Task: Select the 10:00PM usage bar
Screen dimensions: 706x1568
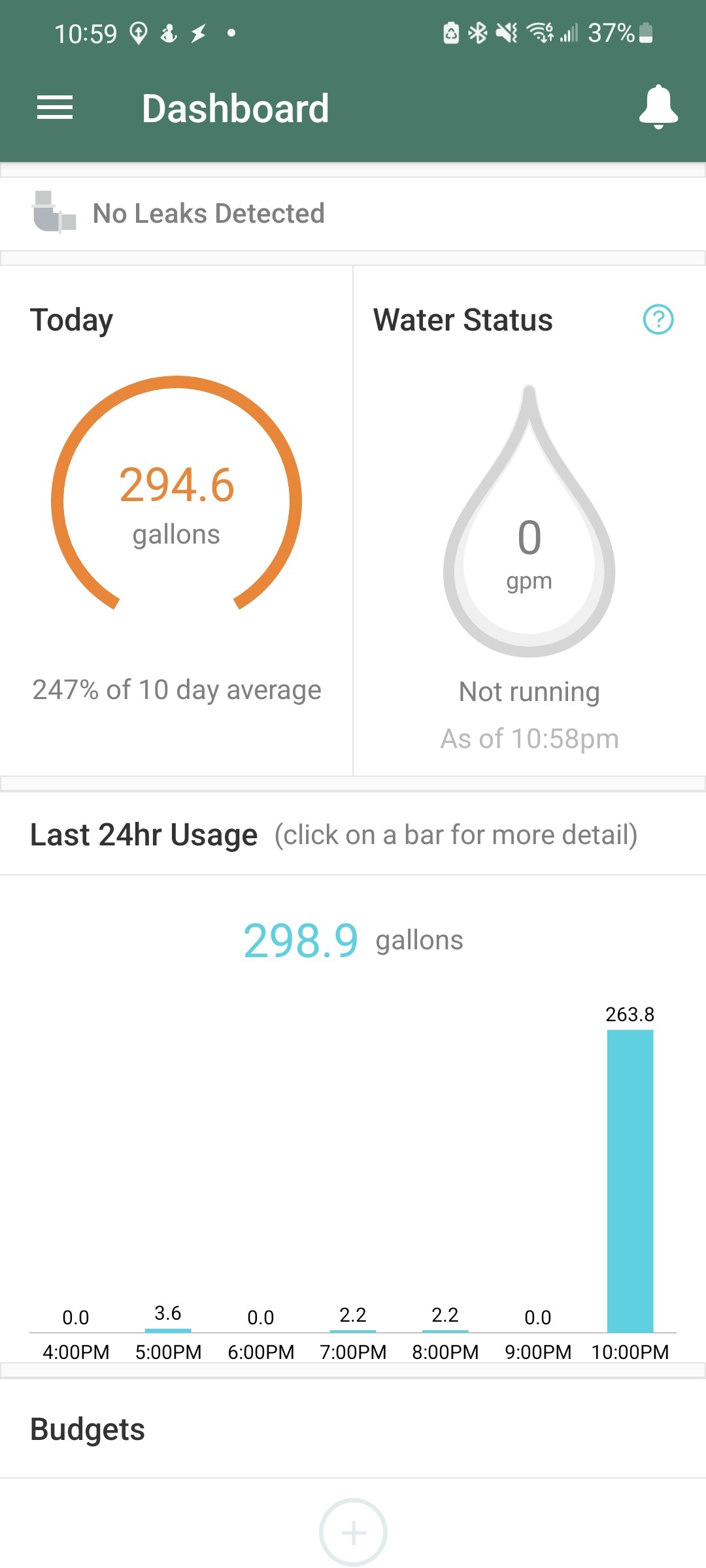Action: [630, 1181]
